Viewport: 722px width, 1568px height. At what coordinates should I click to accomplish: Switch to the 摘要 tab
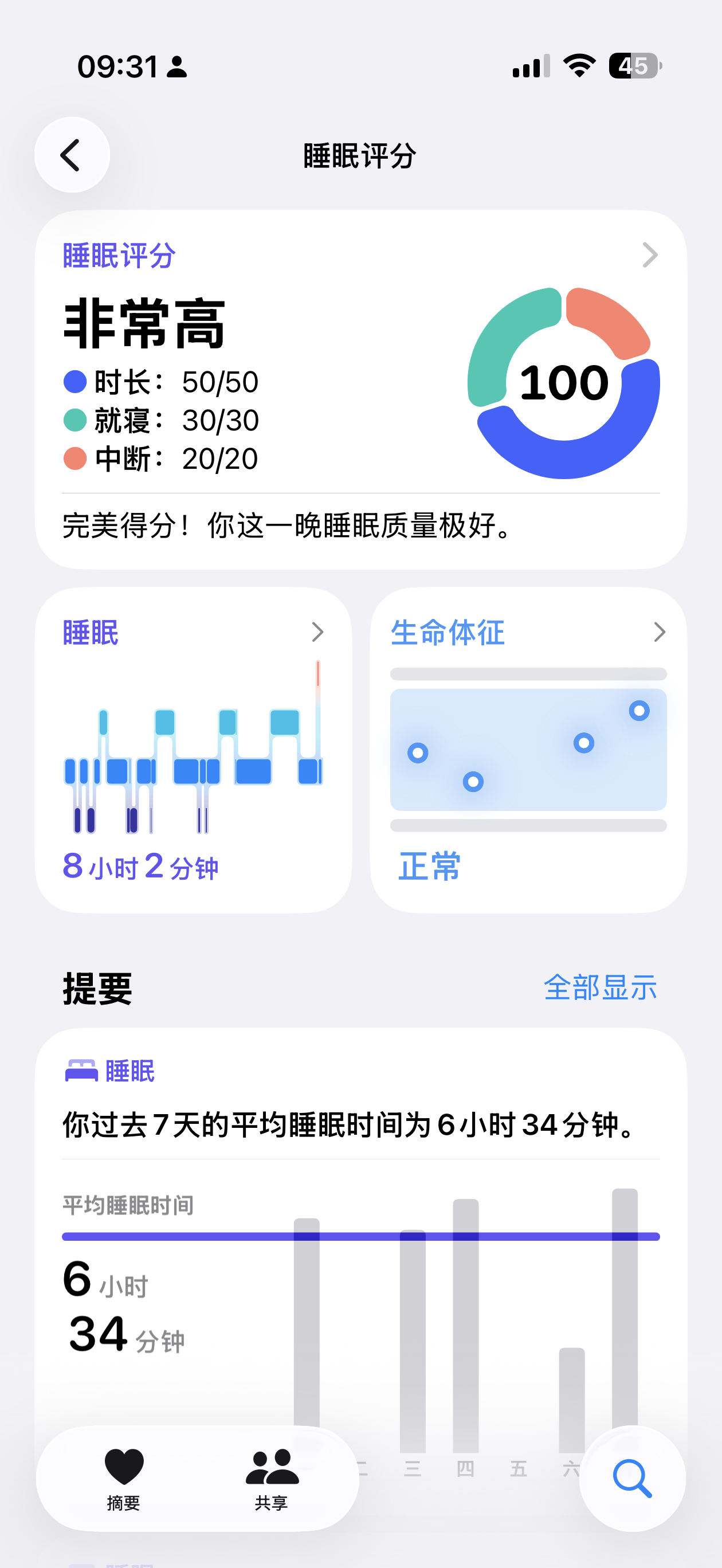(x=124, y=1485)
